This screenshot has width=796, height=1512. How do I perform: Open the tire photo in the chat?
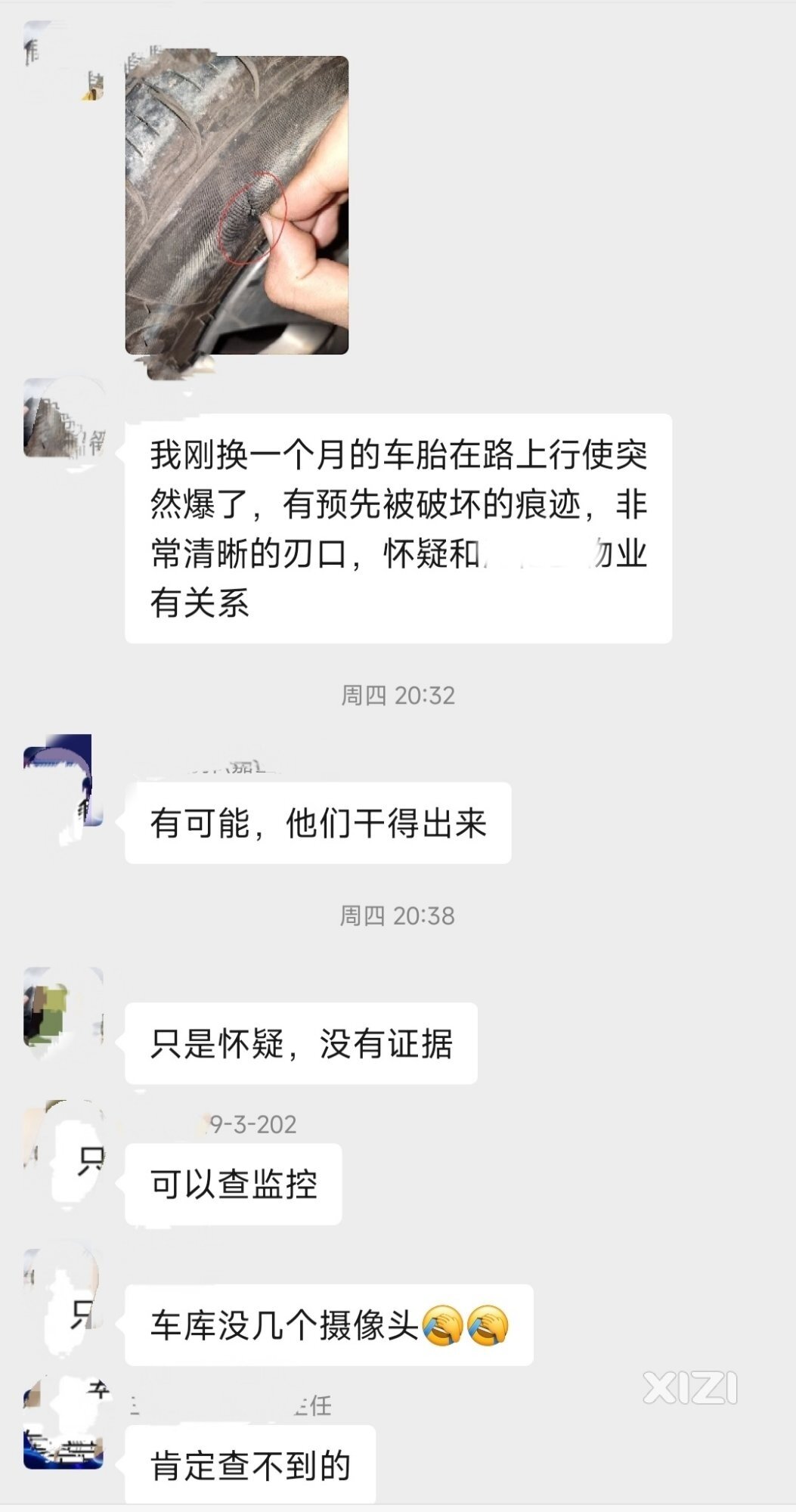pos(237,205)
